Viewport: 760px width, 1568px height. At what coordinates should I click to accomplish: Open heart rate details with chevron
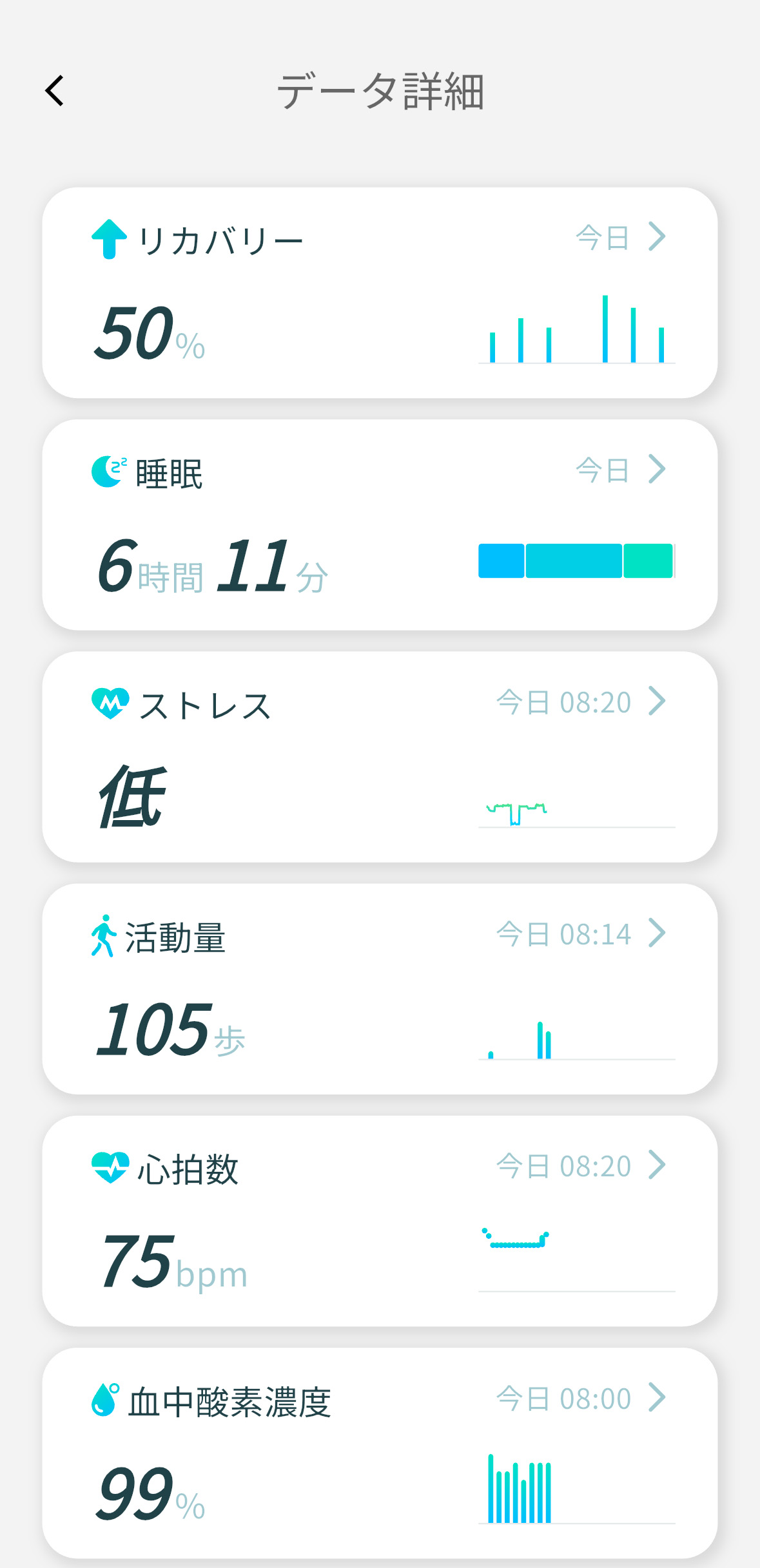pyautogui.click(x=657, y=1164)
